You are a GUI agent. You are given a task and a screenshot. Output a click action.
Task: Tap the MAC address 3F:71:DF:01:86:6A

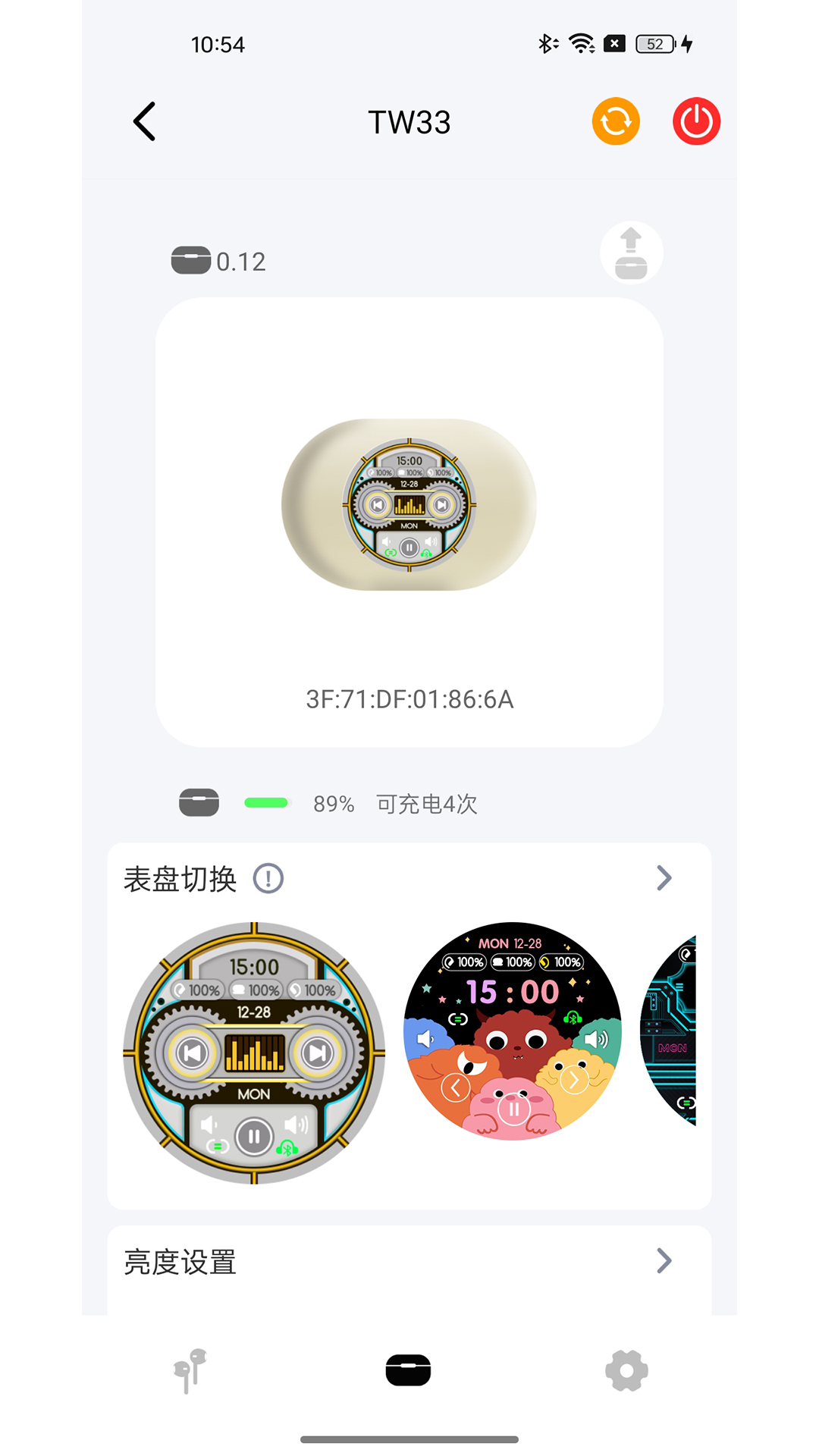tap(409, 699)
